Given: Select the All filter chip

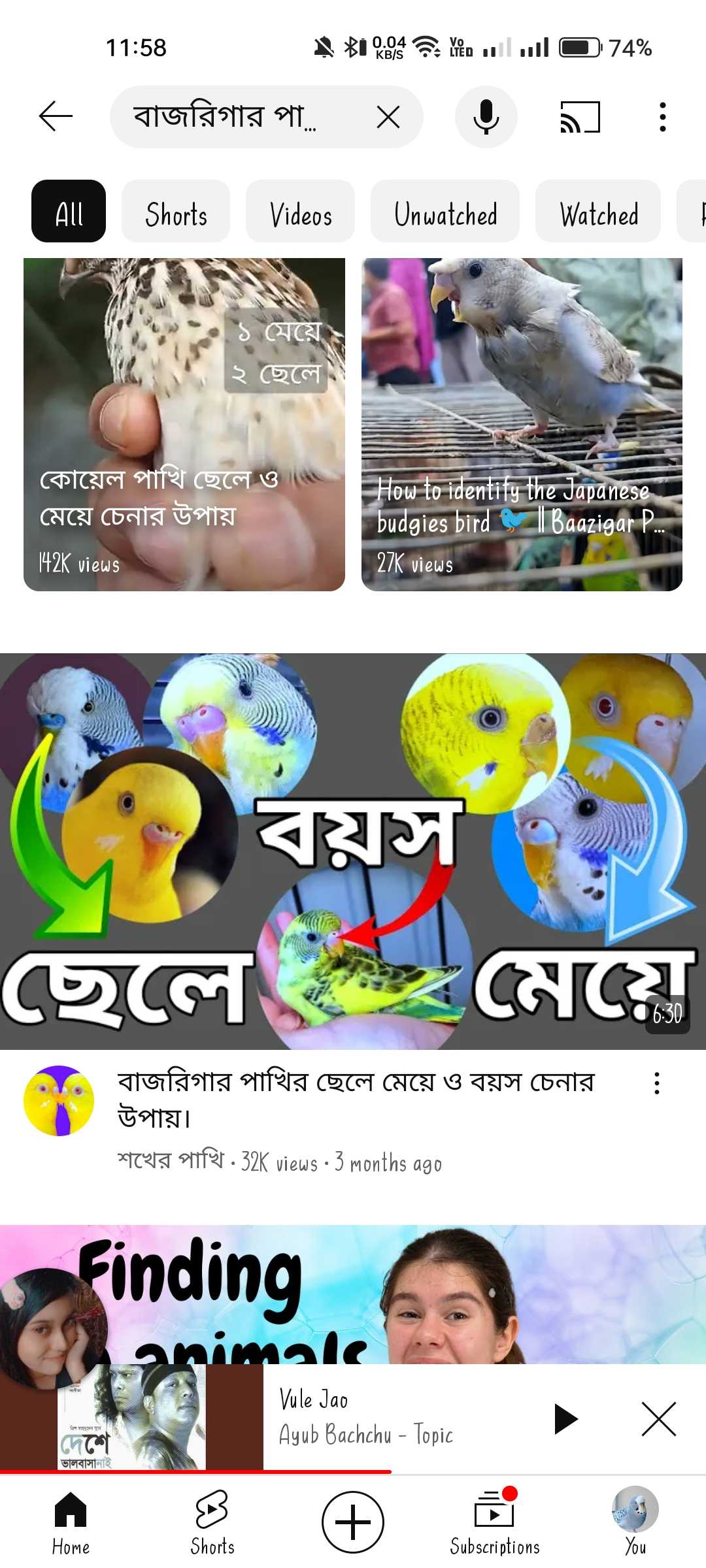Looking at the screenshot, I should tap(69, 212).
